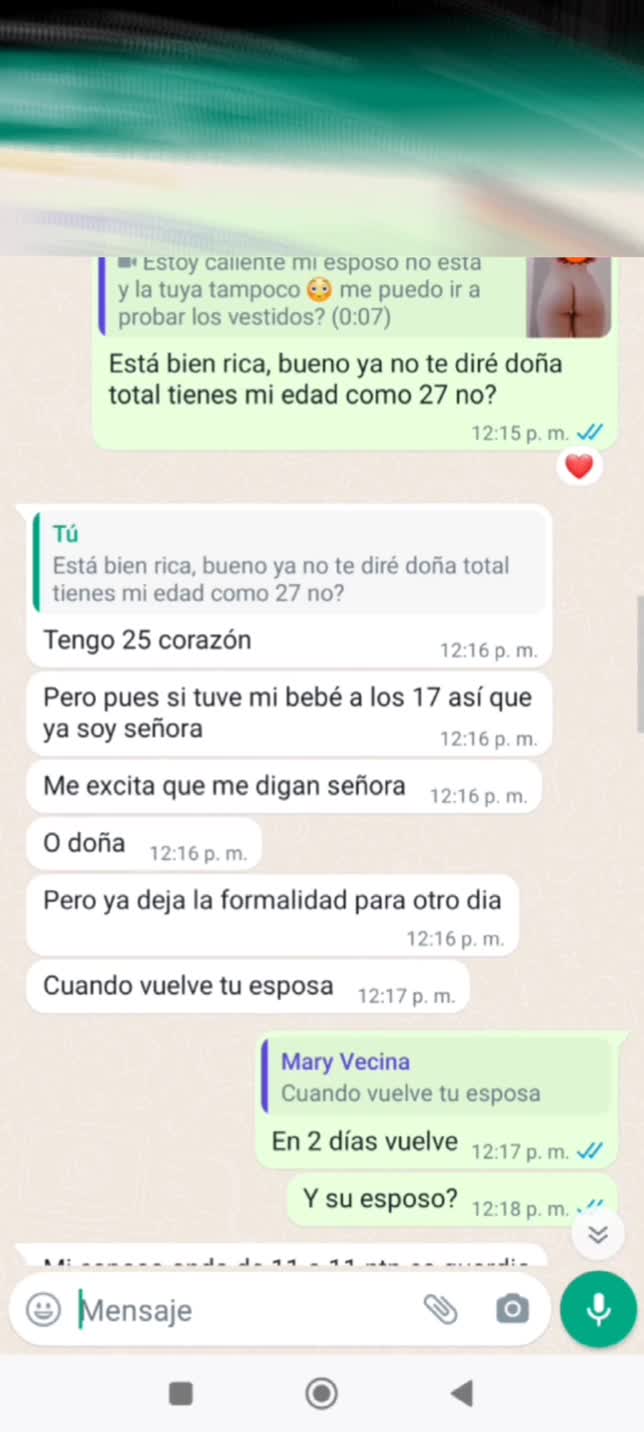The image size is (644, 1432).
Task: Record a voice message with the microphone
Action: (598, 1309)
